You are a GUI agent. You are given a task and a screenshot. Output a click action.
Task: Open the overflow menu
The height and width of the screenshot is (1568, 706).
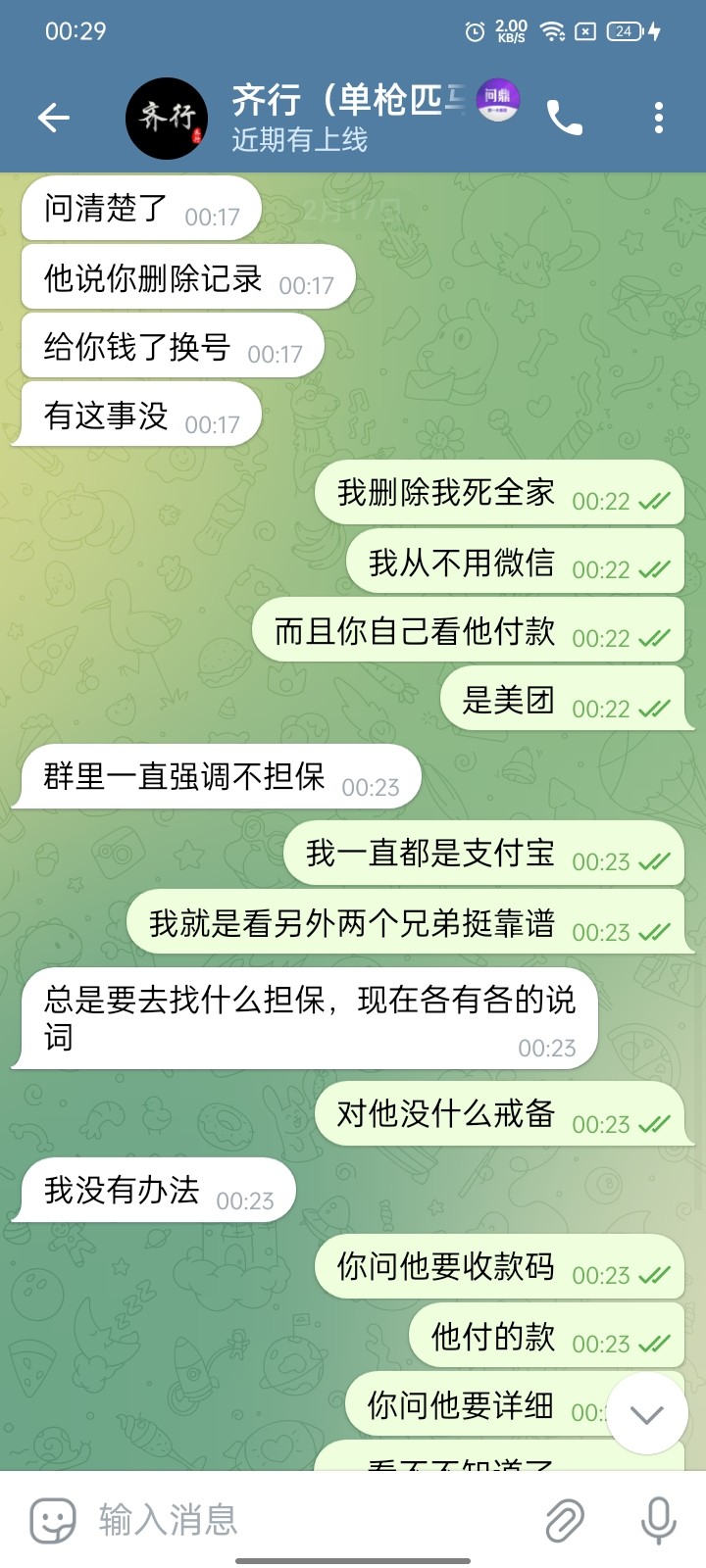click(x=659, y=119)
